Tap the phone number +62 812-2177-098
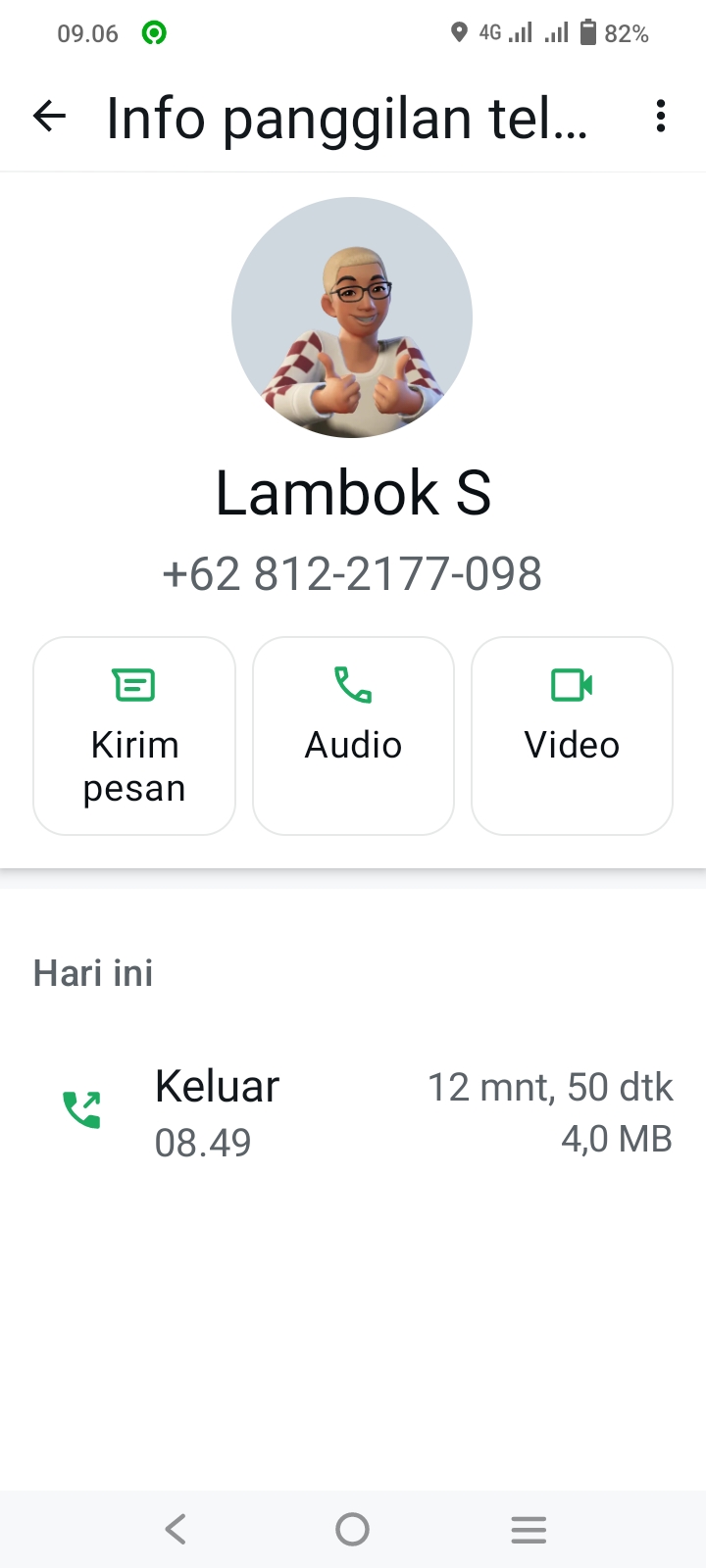 pyautogui.click(x=352, y=573)
